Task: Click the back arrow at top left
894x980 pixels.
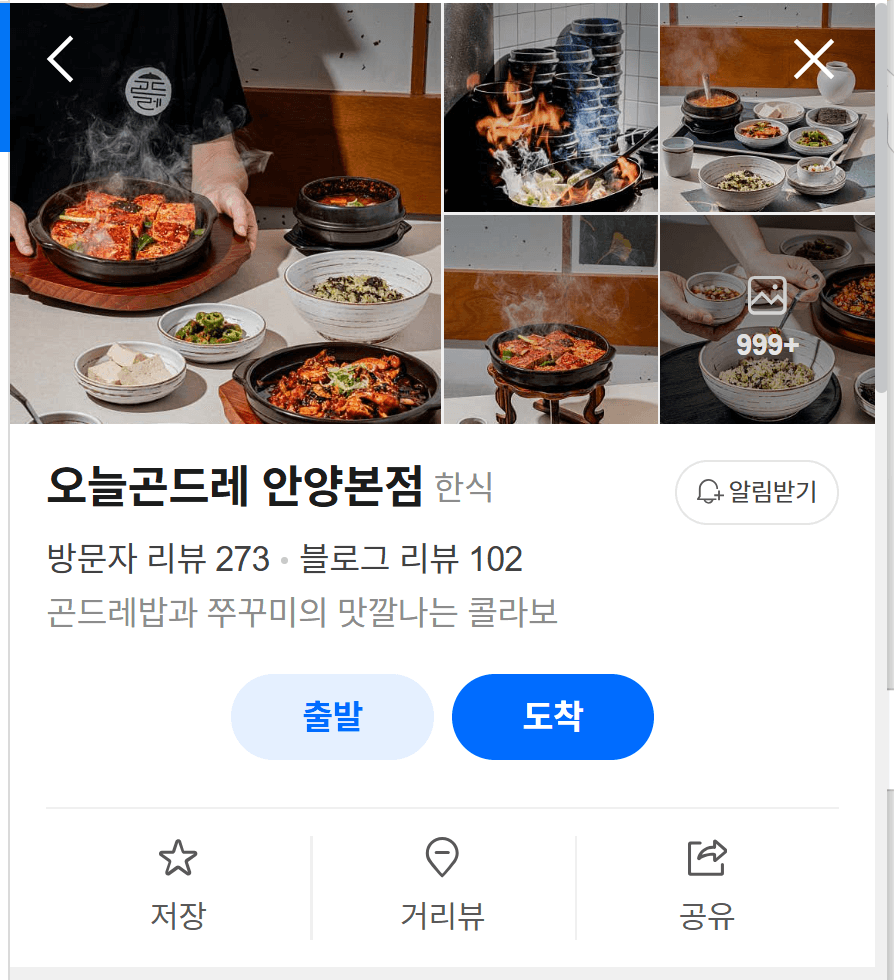Action: [x=59, y=58]
